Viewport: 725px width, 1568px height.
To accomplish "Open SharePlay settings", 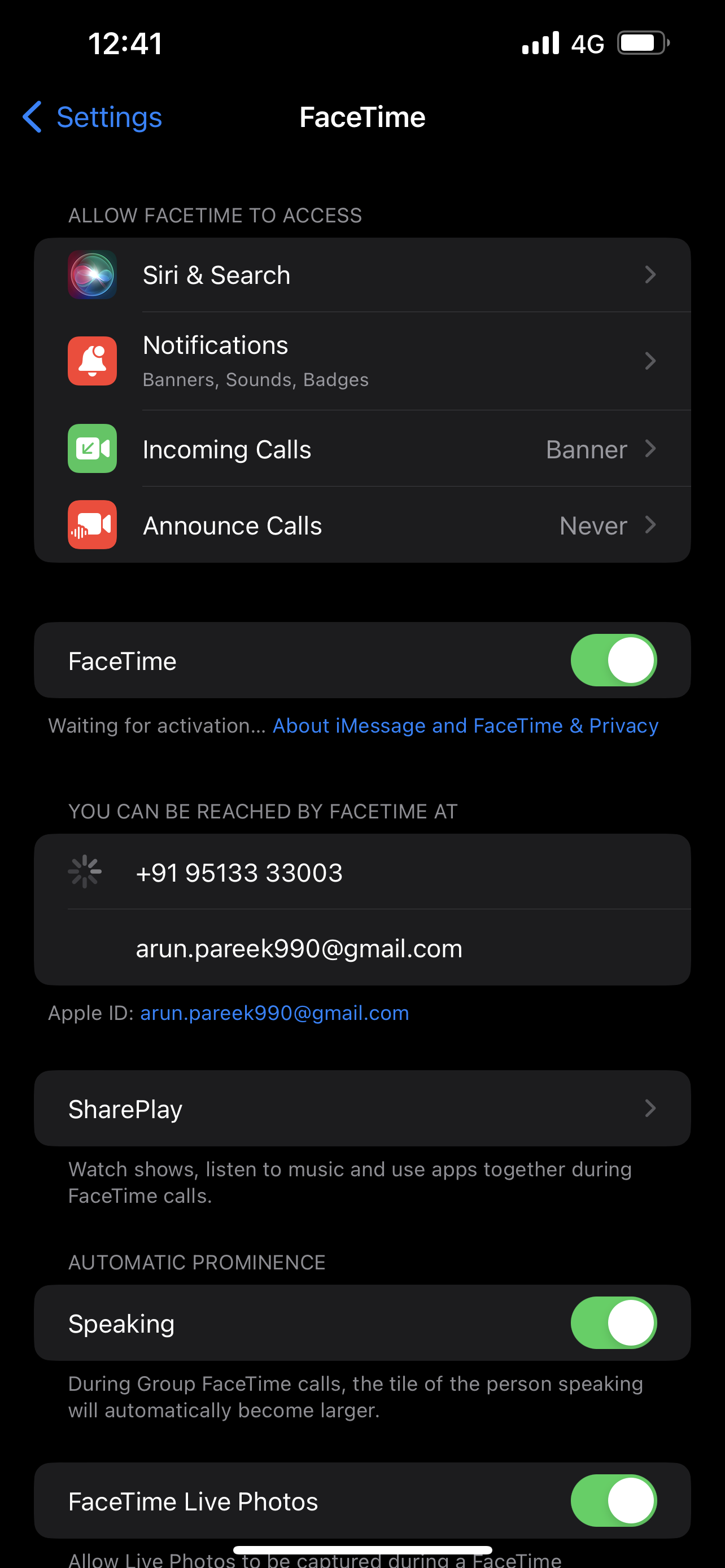I will (x=362, y=1109).
